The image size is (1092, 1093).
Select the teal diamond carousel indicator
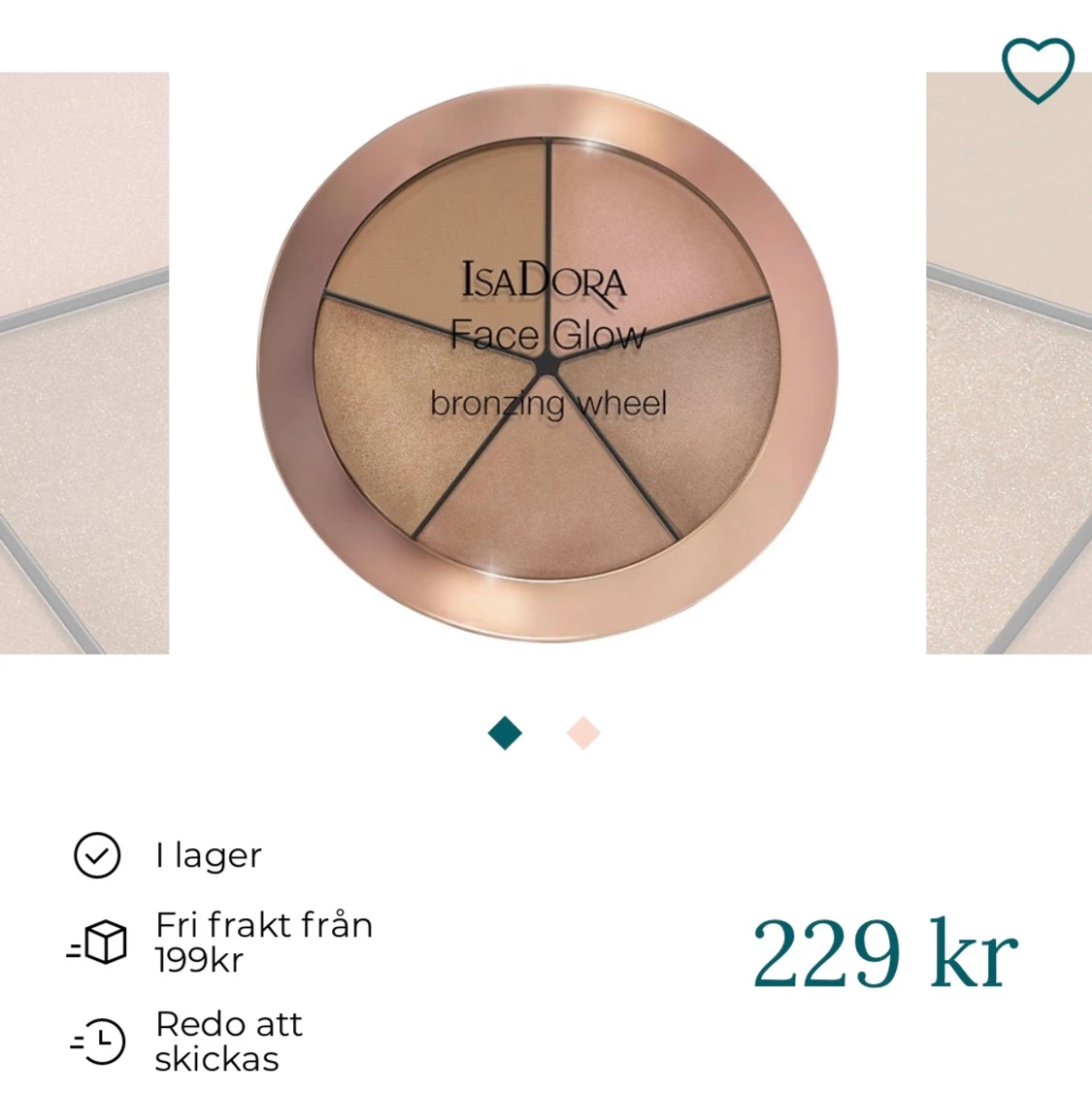pyautogui.click(x=506, y=733)
